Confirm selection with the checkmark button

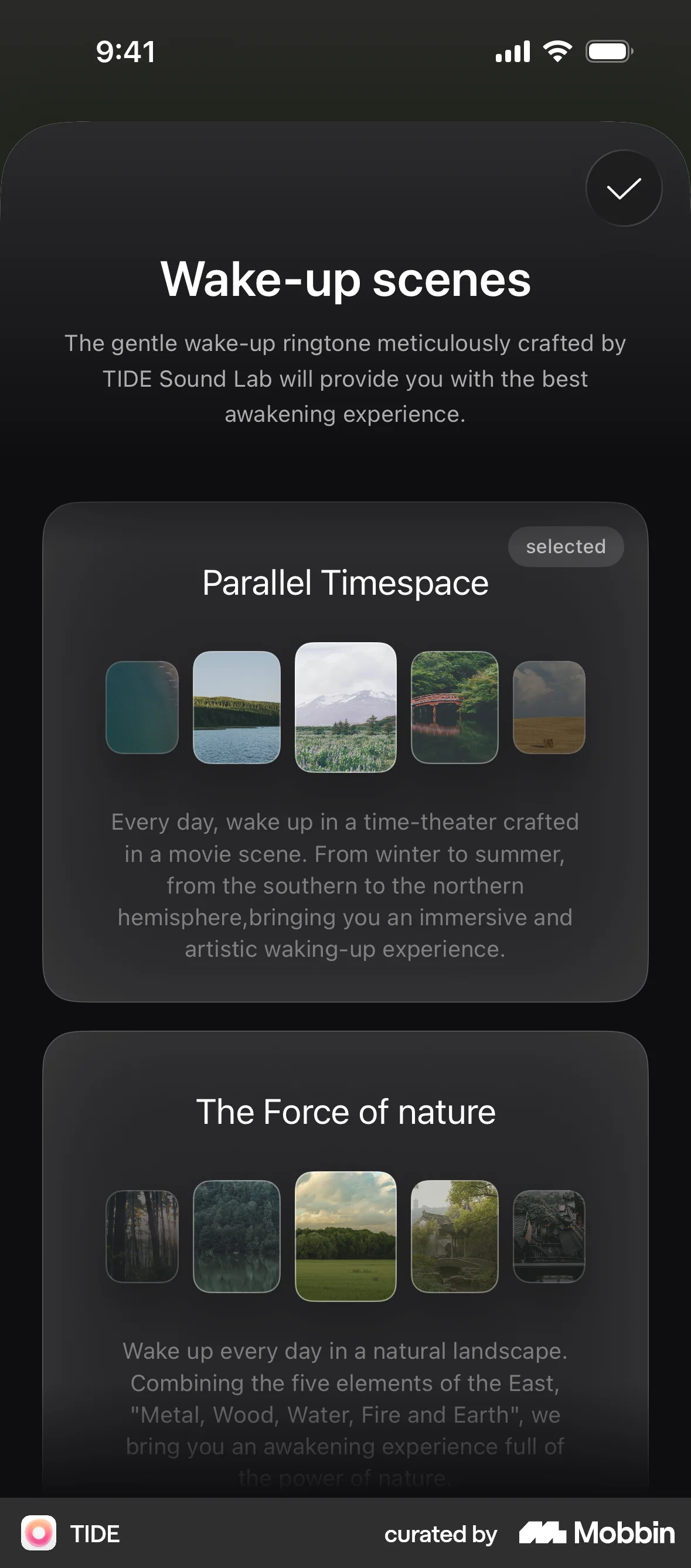click(624, 188)
